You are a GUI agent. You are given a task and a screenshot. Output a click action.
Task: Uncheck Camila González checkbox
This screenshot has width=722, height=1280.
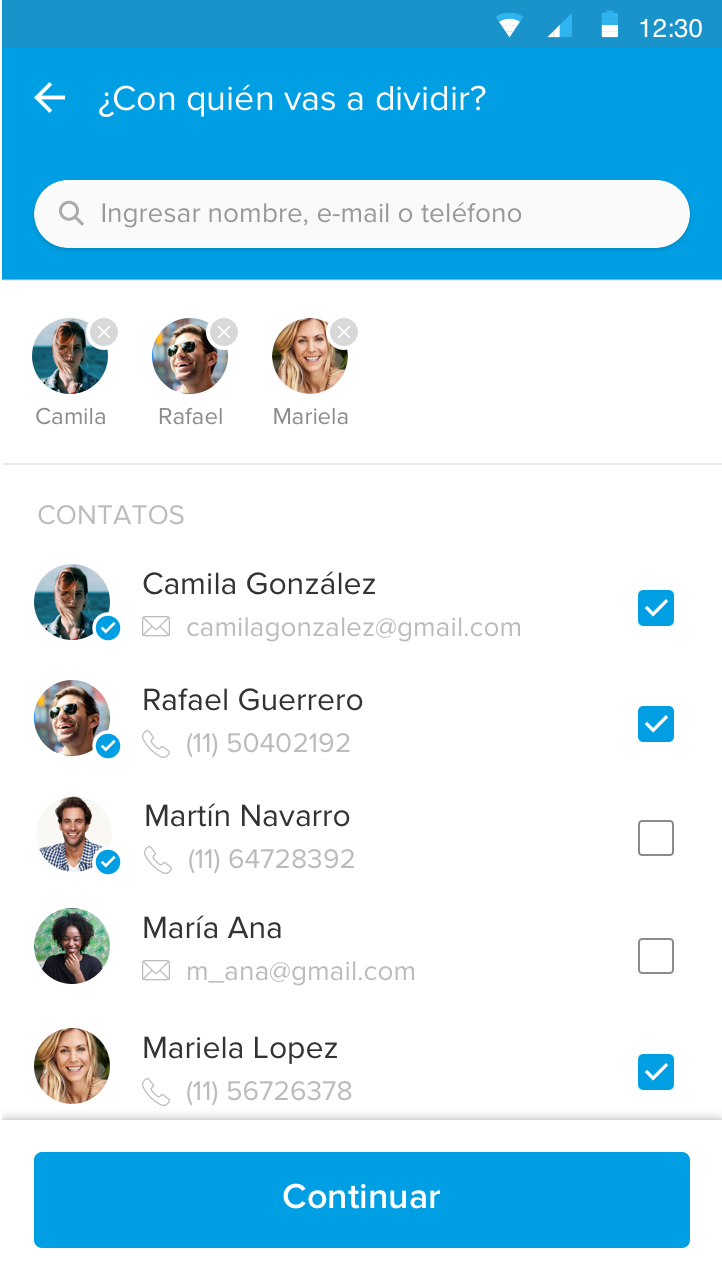click(656, 607)
